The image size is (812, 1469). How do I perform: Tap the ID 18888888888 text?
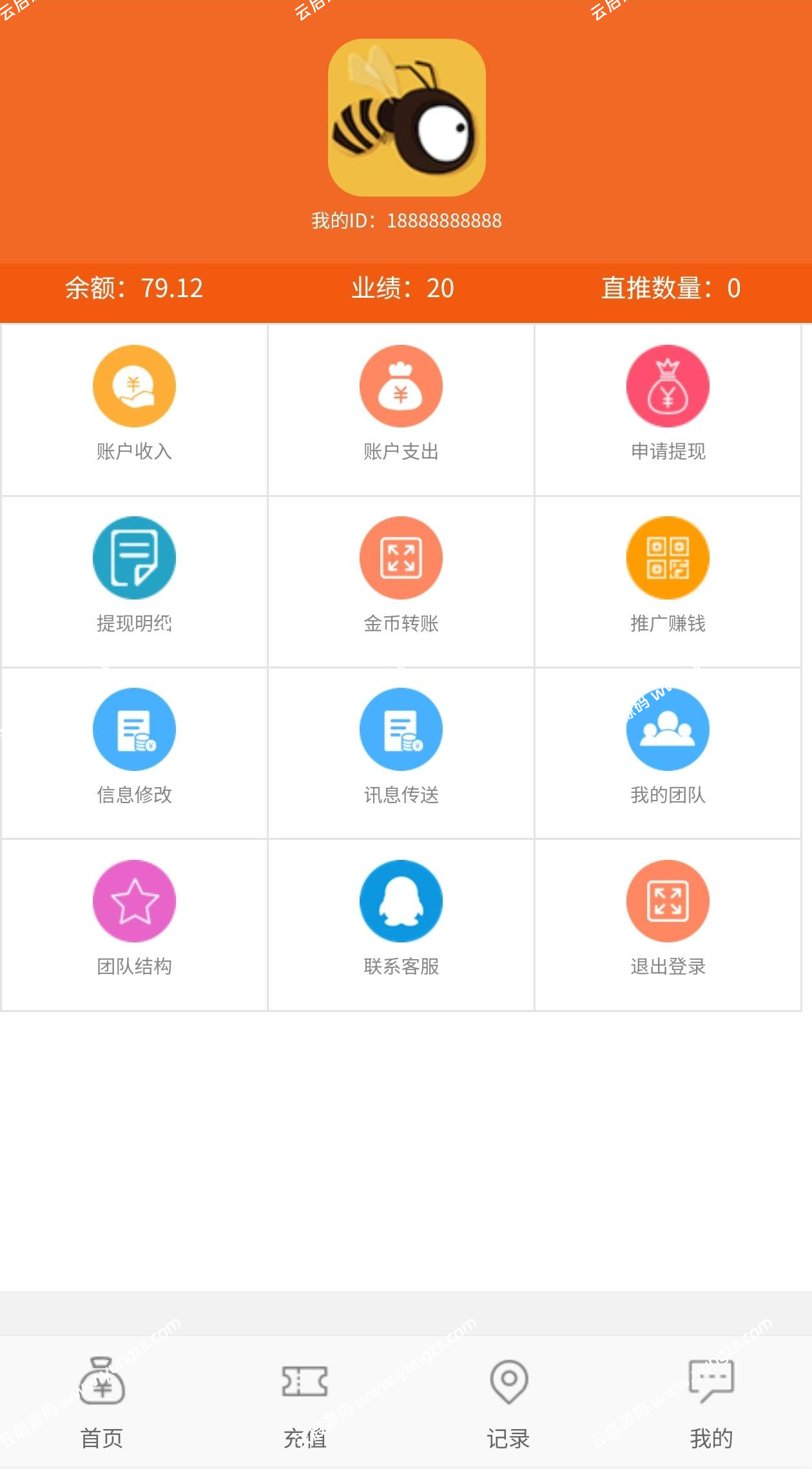tap(405, 220)
